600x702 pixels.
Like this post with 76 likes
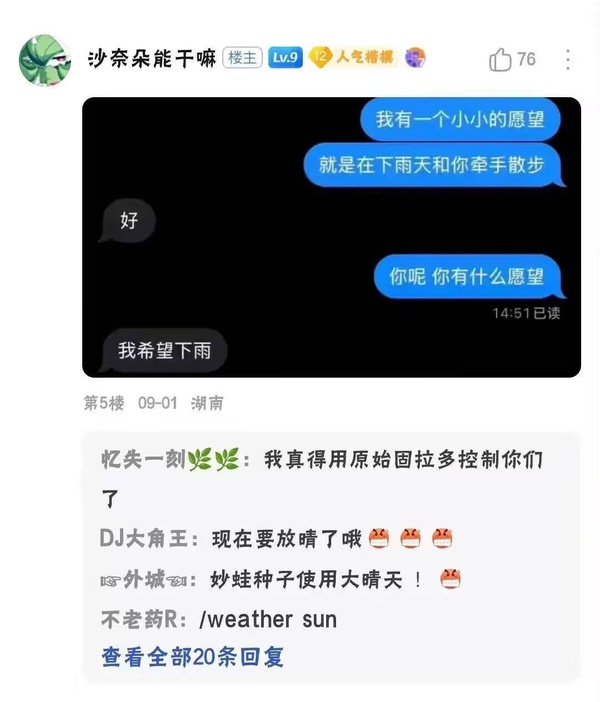point(501,59)
